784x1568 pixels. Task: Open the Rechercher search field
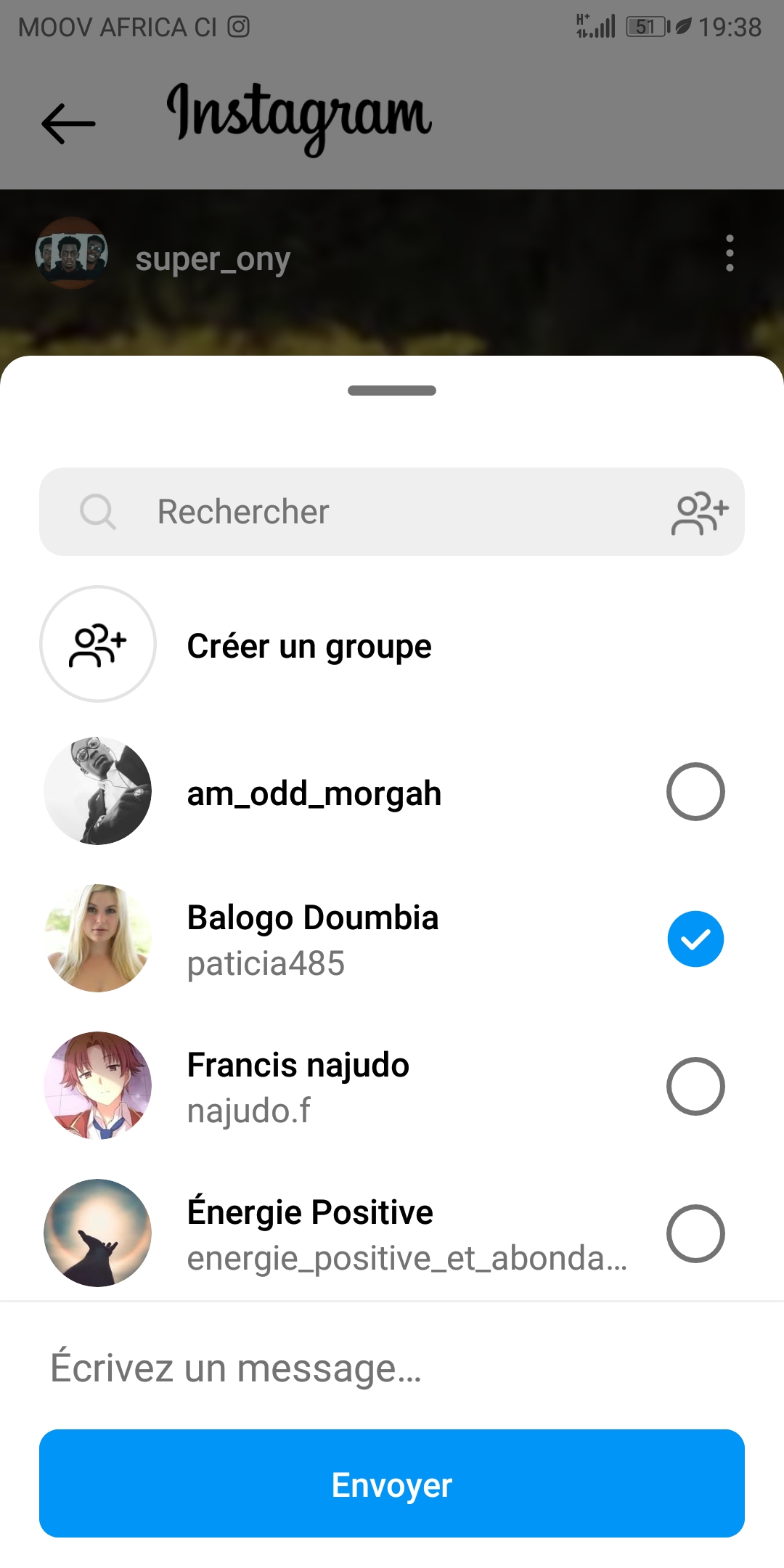[363, 512]
